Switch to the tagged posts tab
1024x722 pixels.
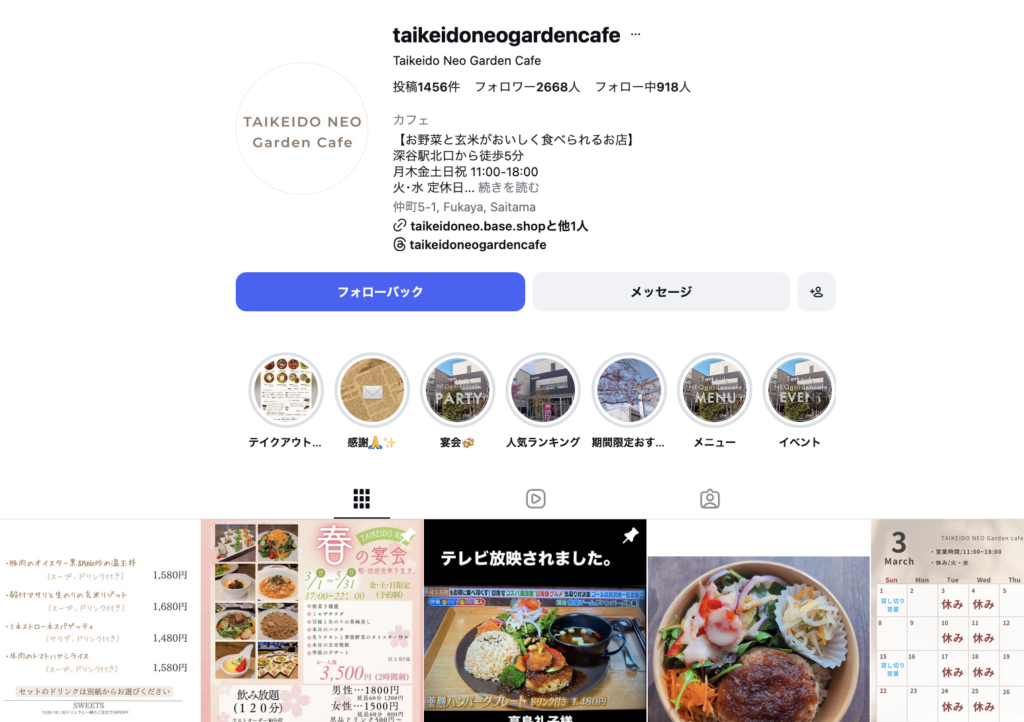click(x=709, y=499)
